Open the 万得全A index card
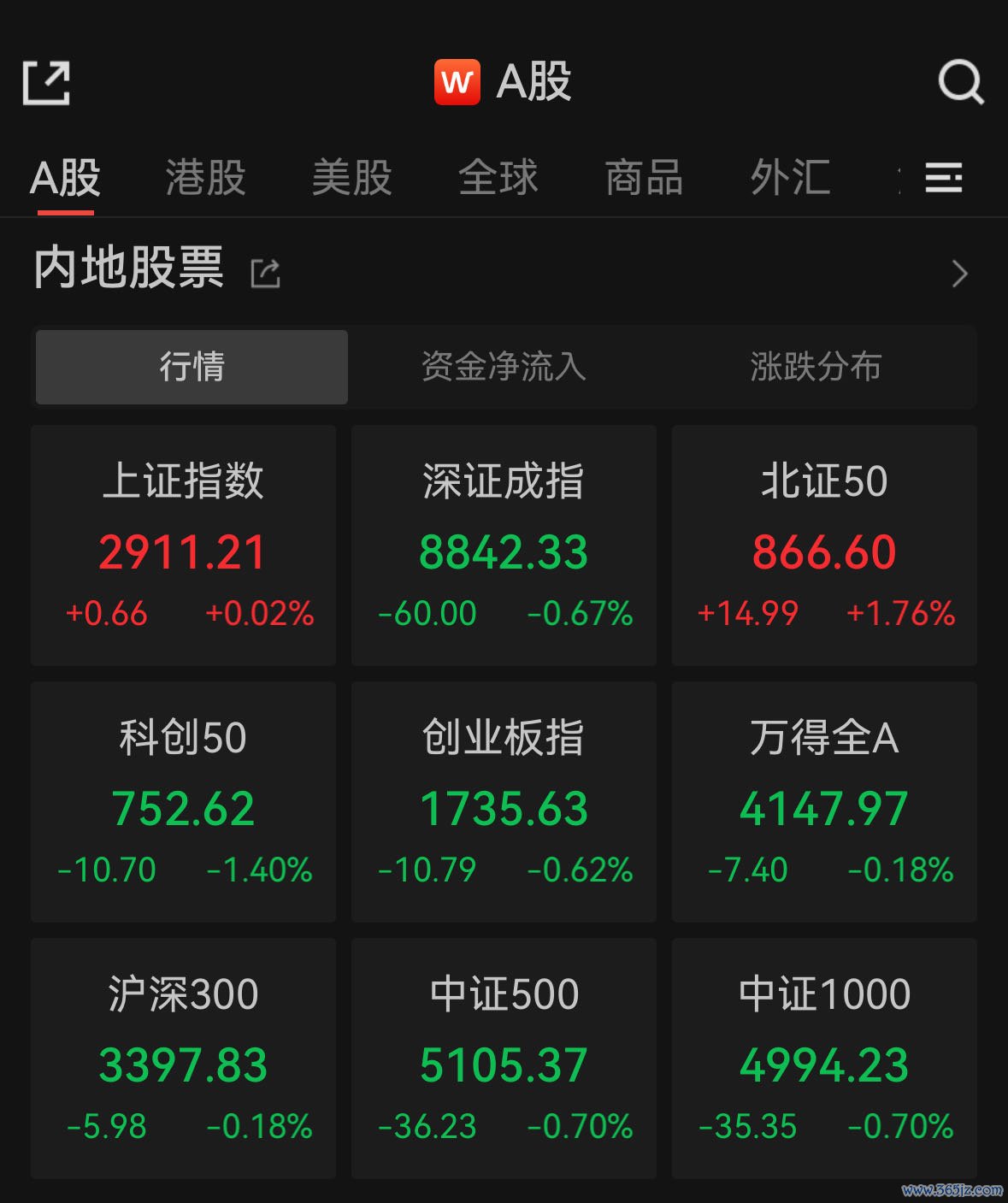 824,801
